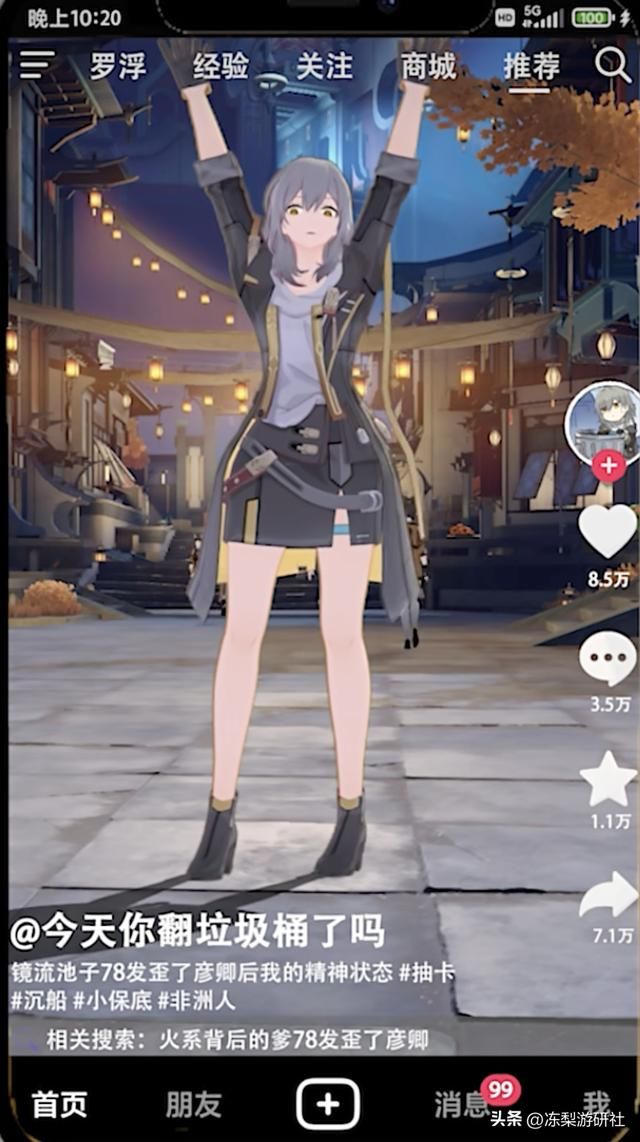Viewport: 640px width, 1142px height.
Task: Switch to the 经验 tab
Action: pos(221,67)
